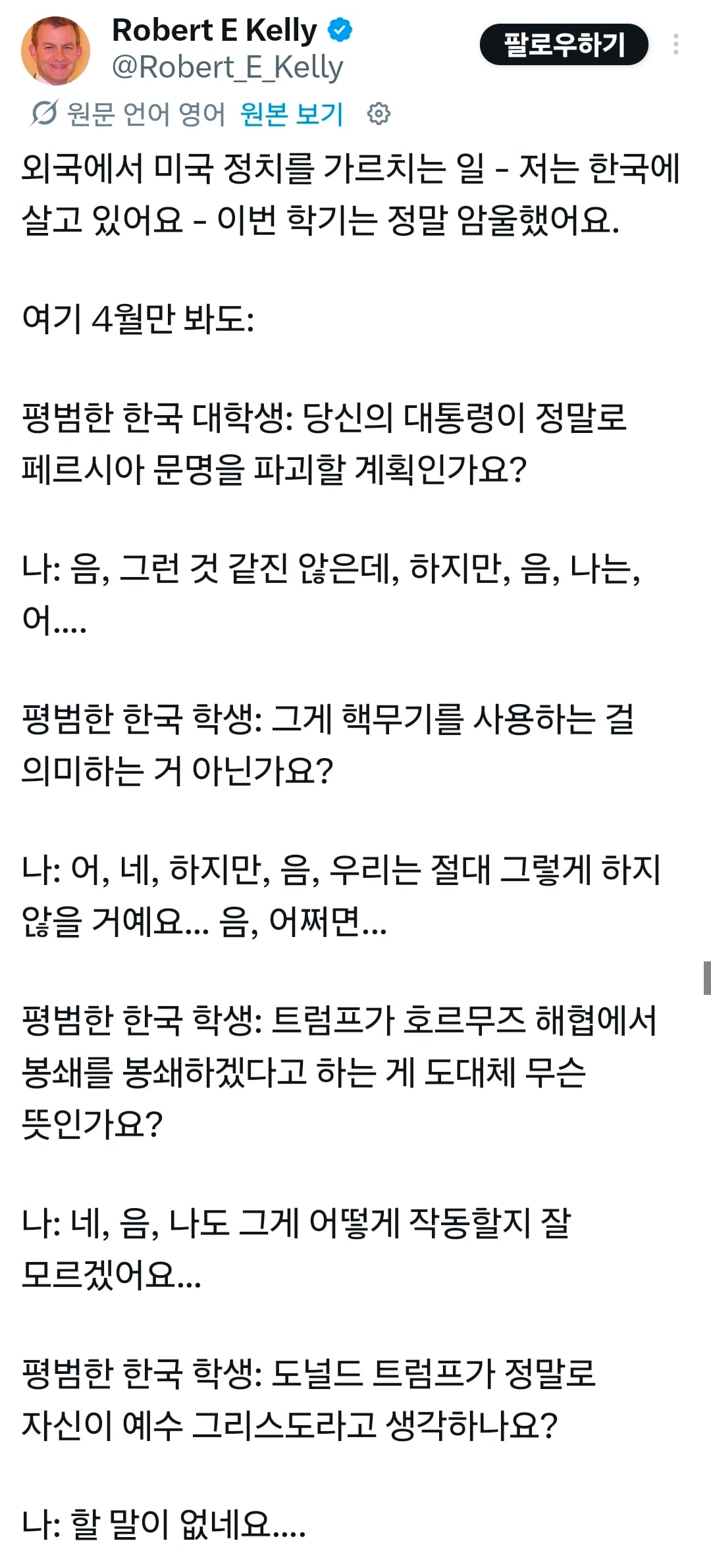Image resolution: width=711 pixels, height=1568 pixels.
Task: Open translation settings gear icon
Action: (379, 114)
